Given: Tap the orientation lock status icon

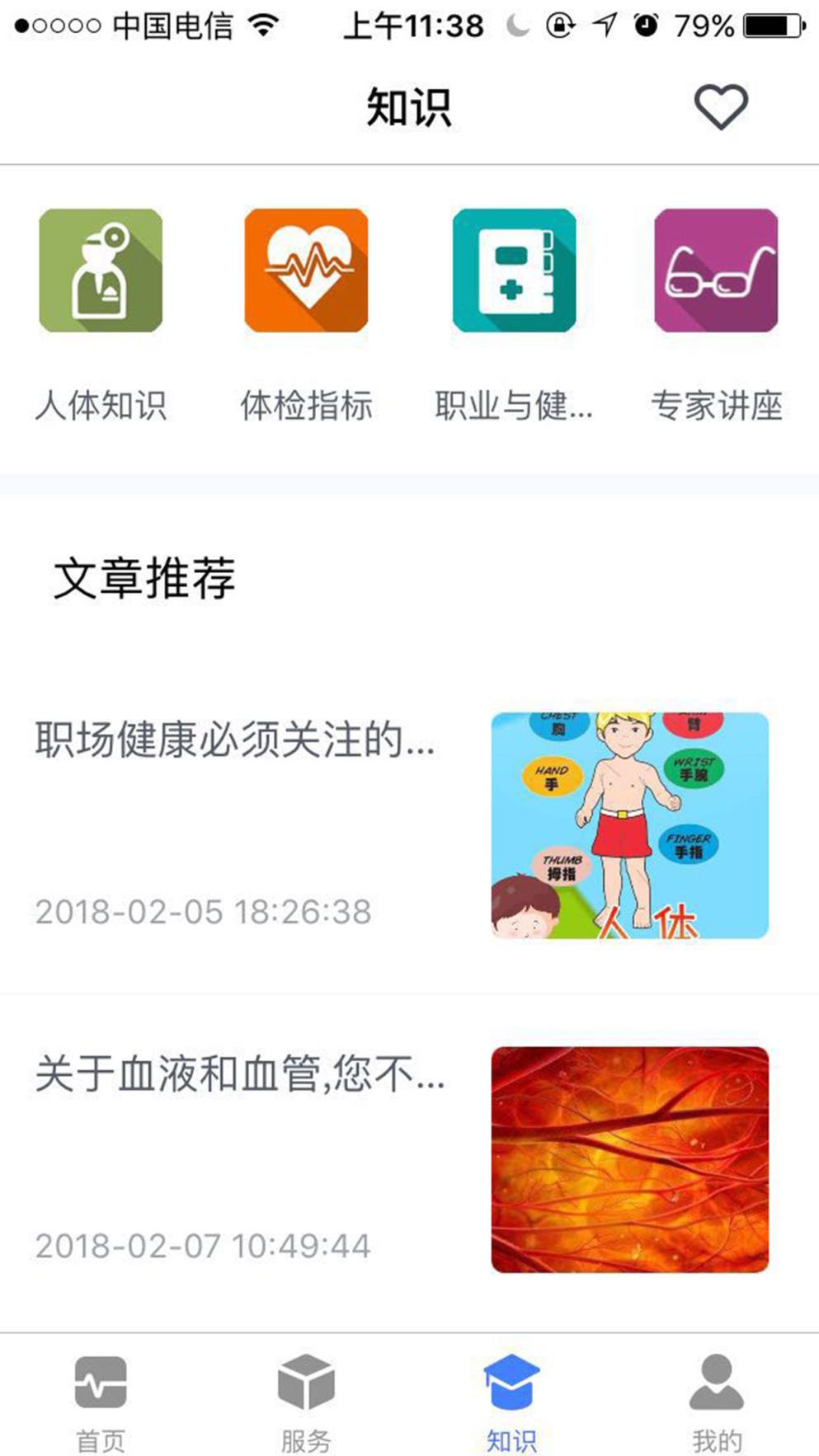Looking at the screenshot, I should coord(560,23).
